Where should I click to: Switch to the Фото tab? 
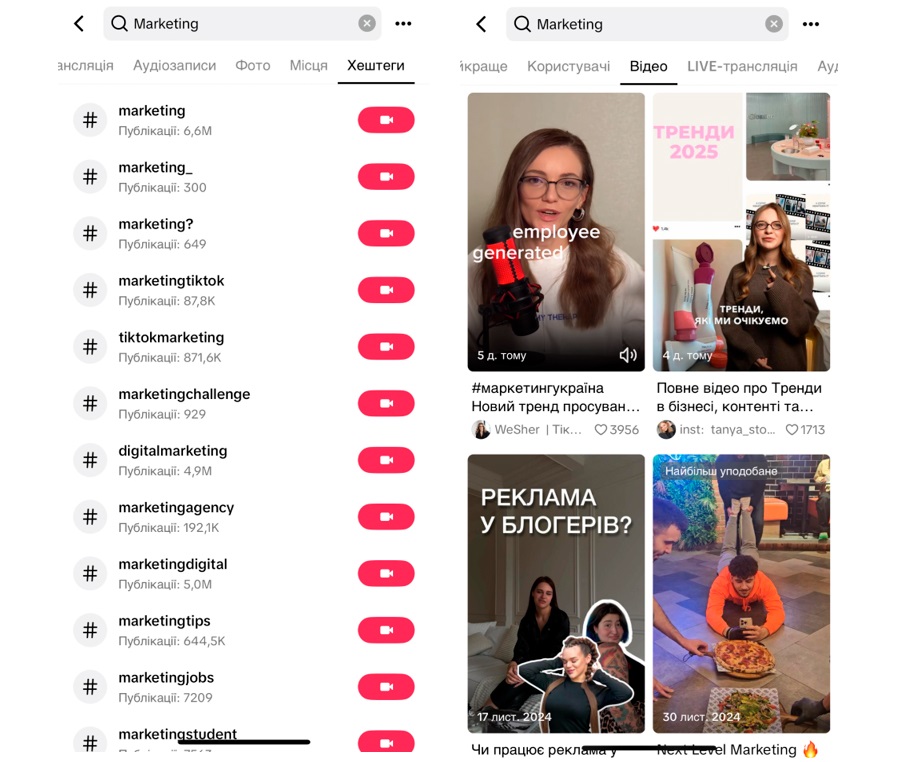tap(253, 65)
